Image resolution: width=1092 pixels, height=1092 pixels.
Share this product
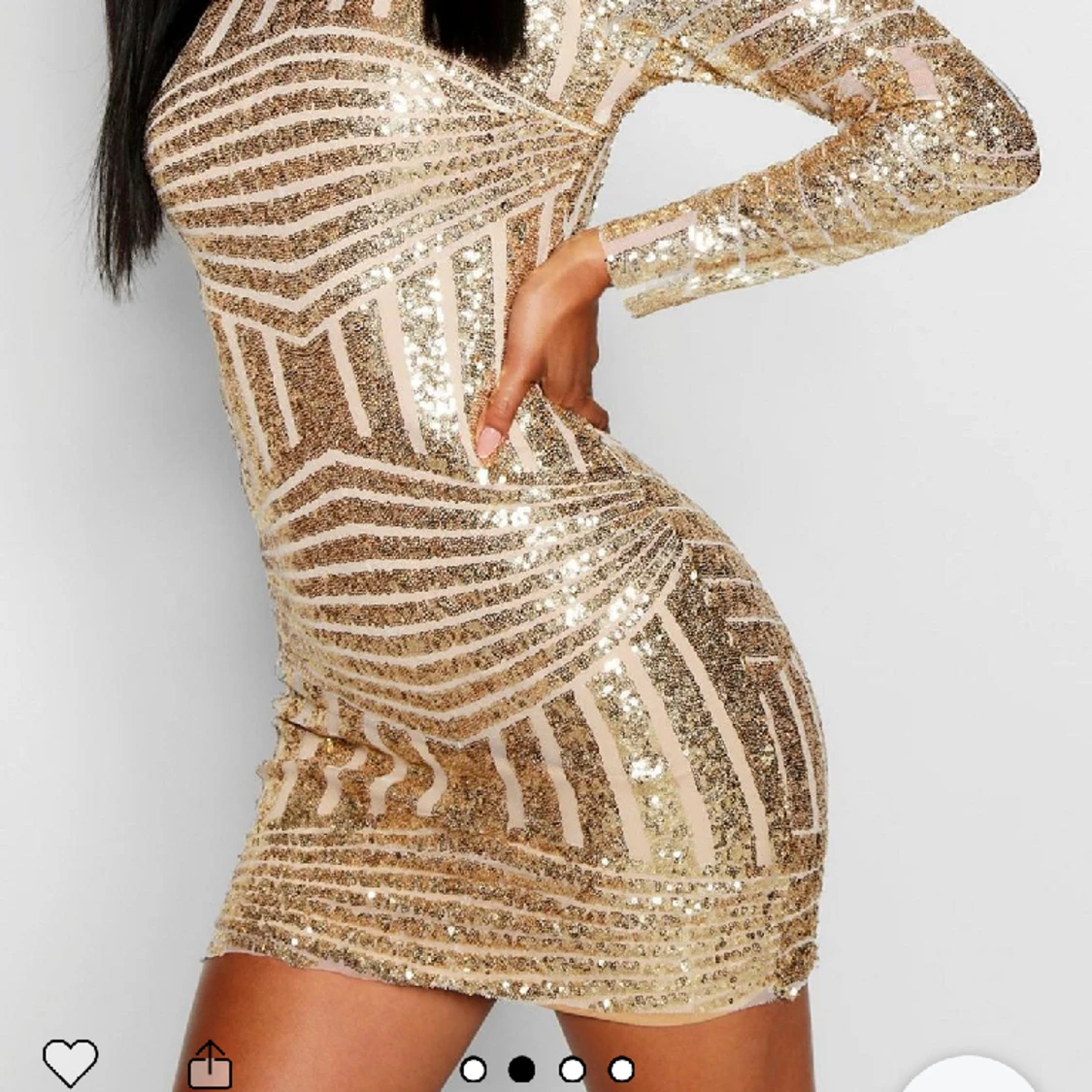210,1065
